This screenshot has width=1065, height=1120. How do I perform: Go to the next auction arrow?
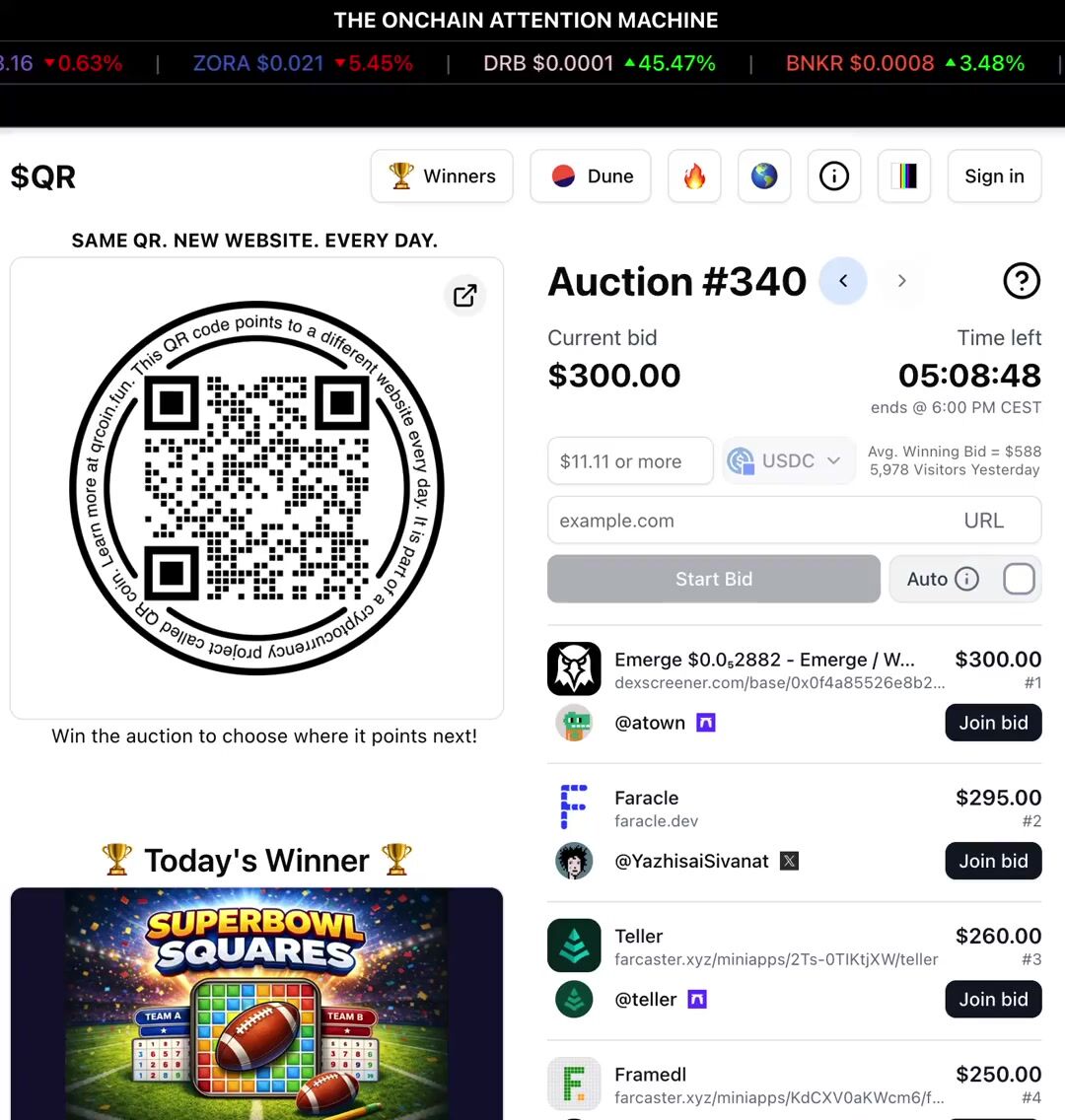pos(901,281)
